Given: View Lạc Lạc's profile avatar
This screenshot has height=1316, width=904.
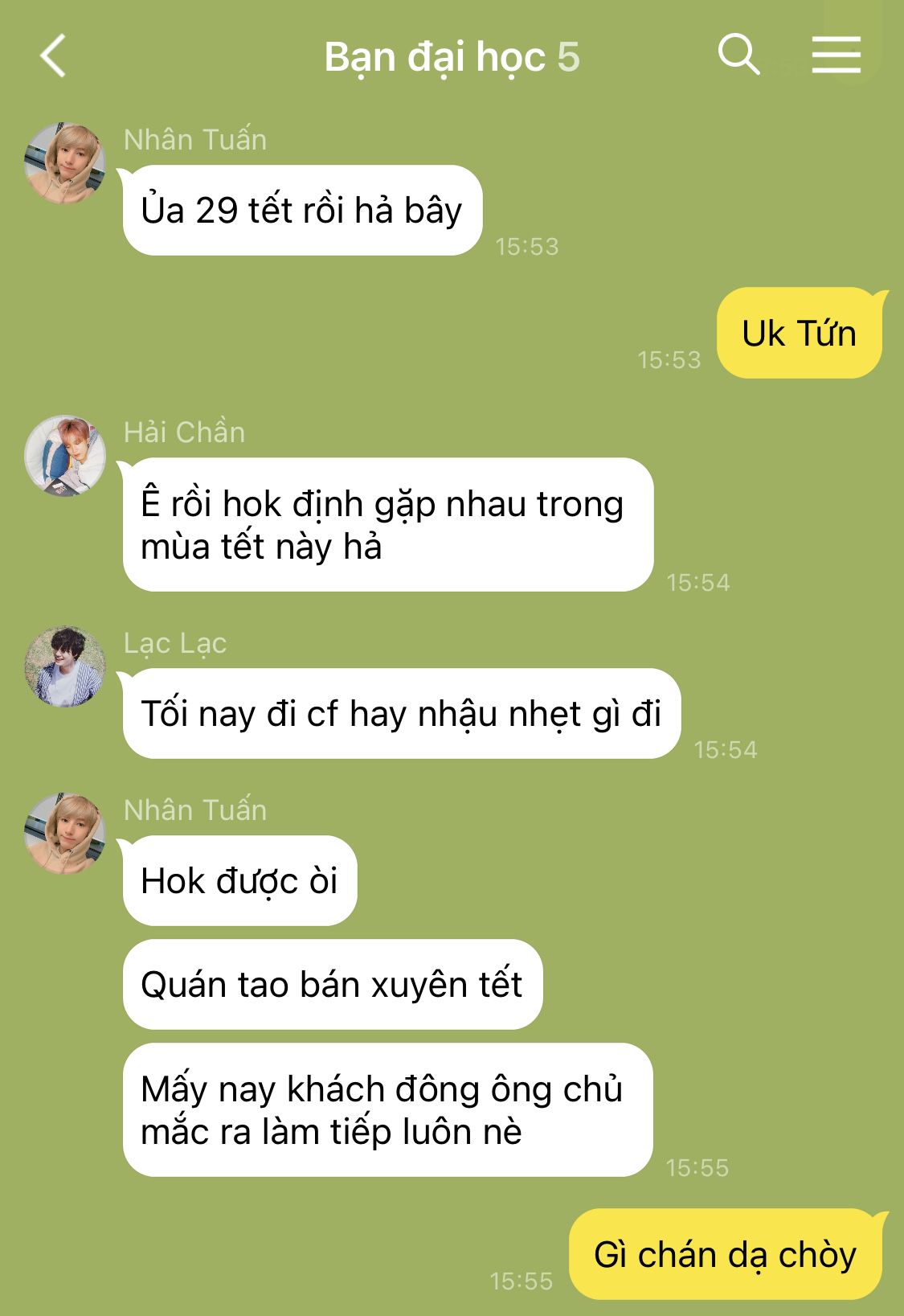Looking at the screenshot, I should click(x=65, y=666).
